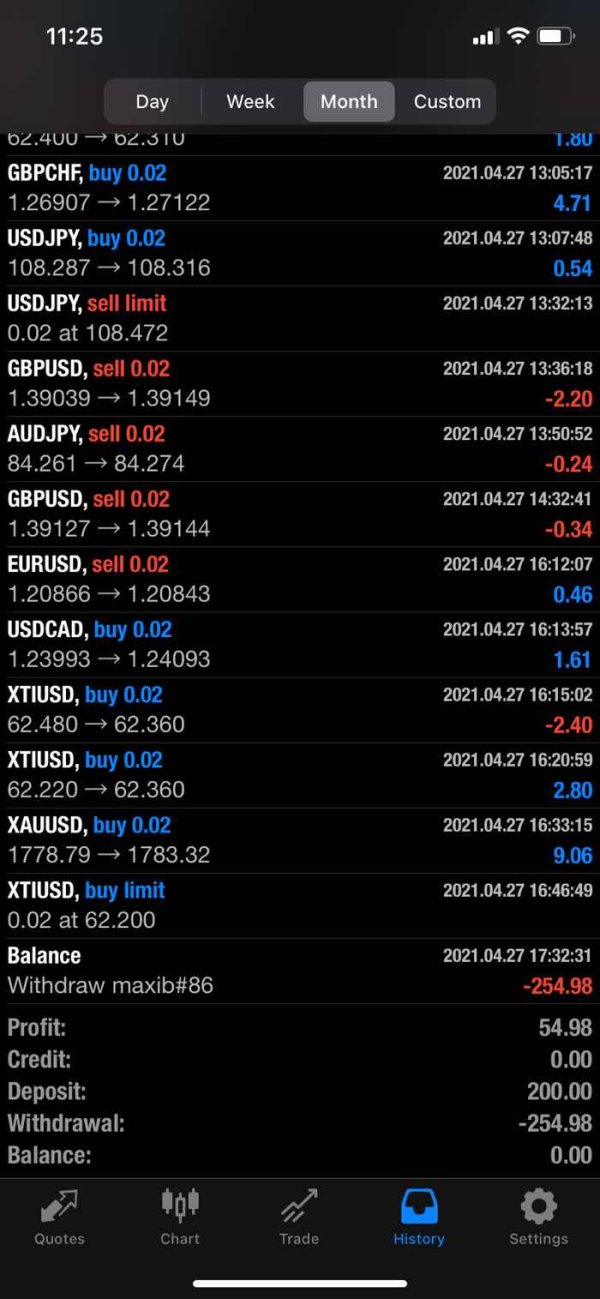The image size is (600, 1299).
Task: Open the Quotes tab
Action: [60, 1218]
